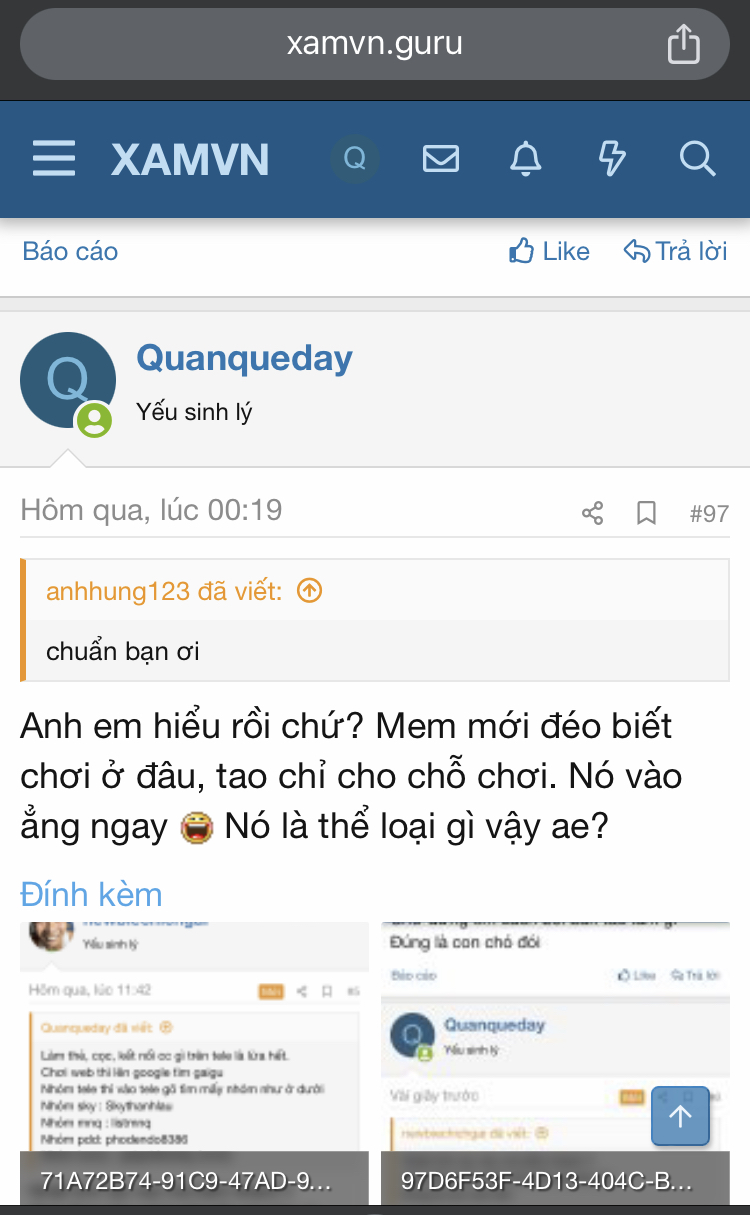
Task: Share post #97
Action: (593, 514)
